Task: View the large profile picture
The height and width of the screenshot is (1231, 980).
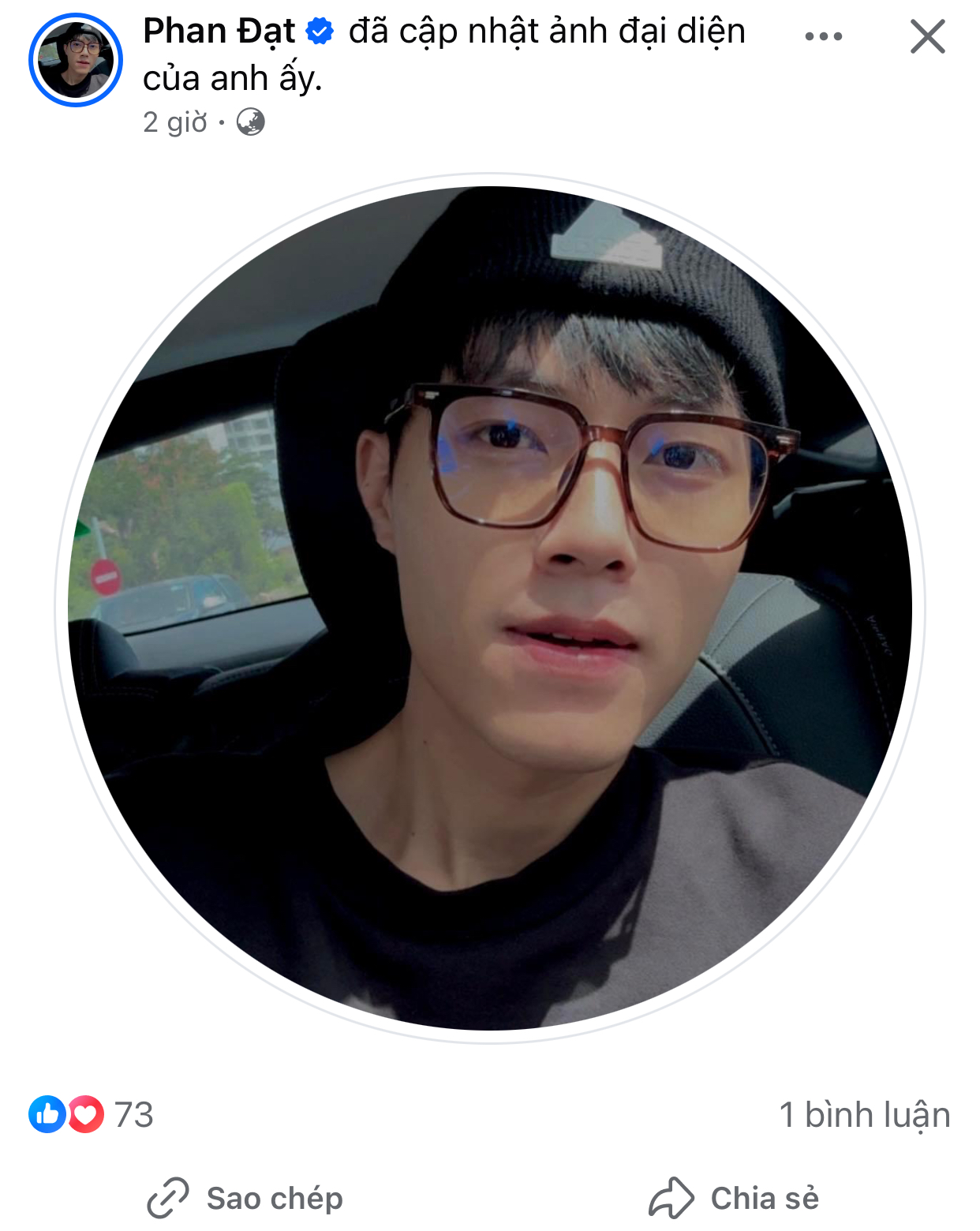Action: [x=490, y=608]
